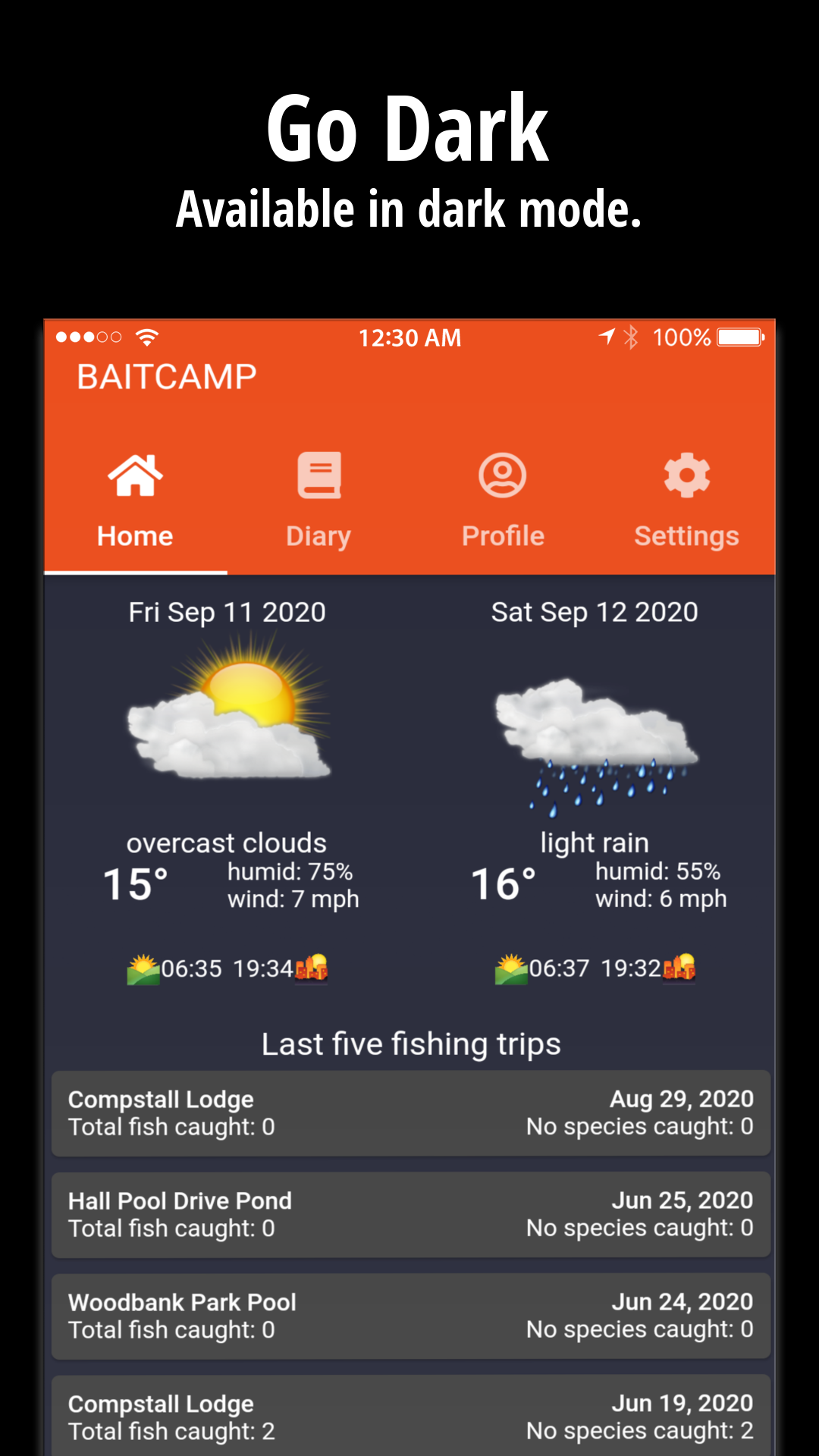
Task: Click the Wi-Fi icon in the status bar
Action: pyautogui.click(x=145, y=337)
